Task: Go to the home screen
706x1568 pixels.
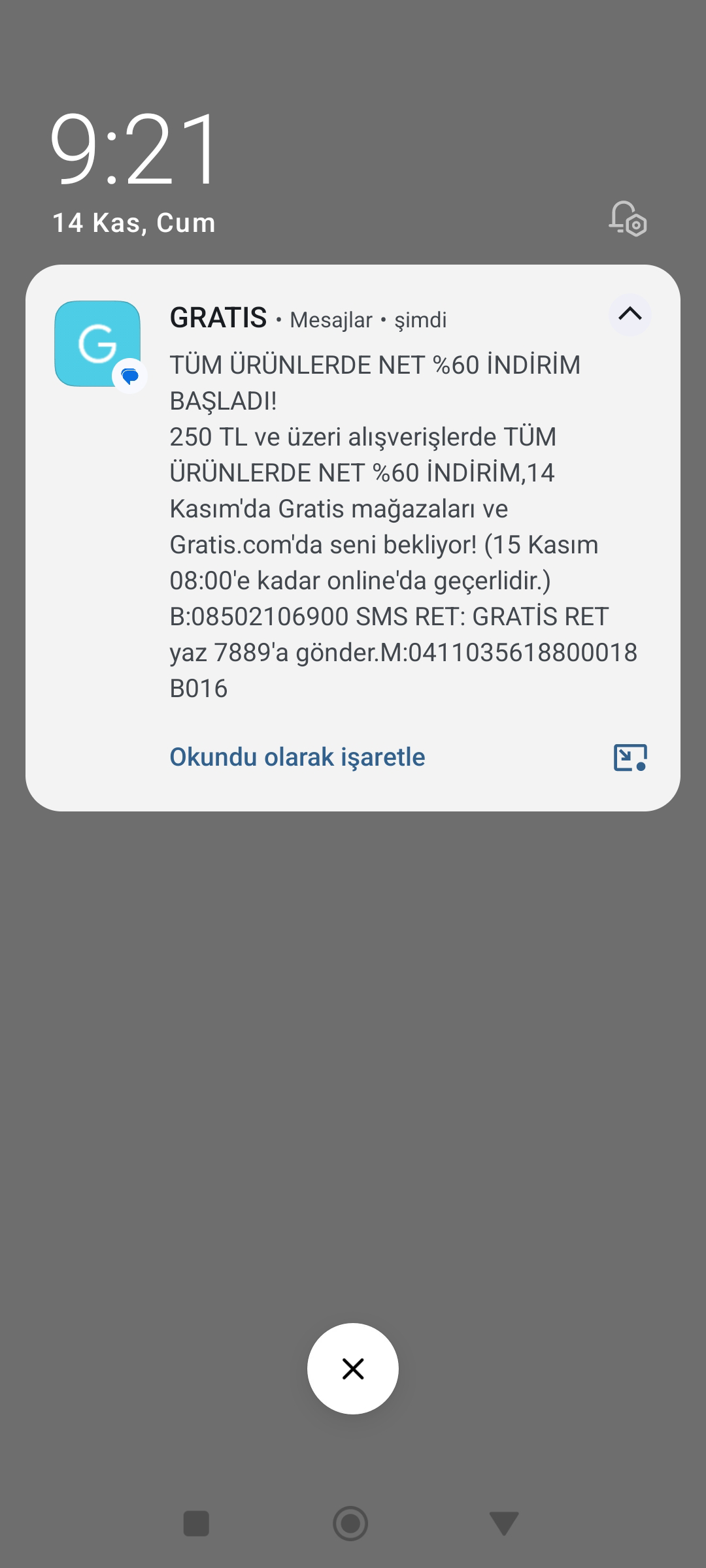Action: pos(351,1524)
